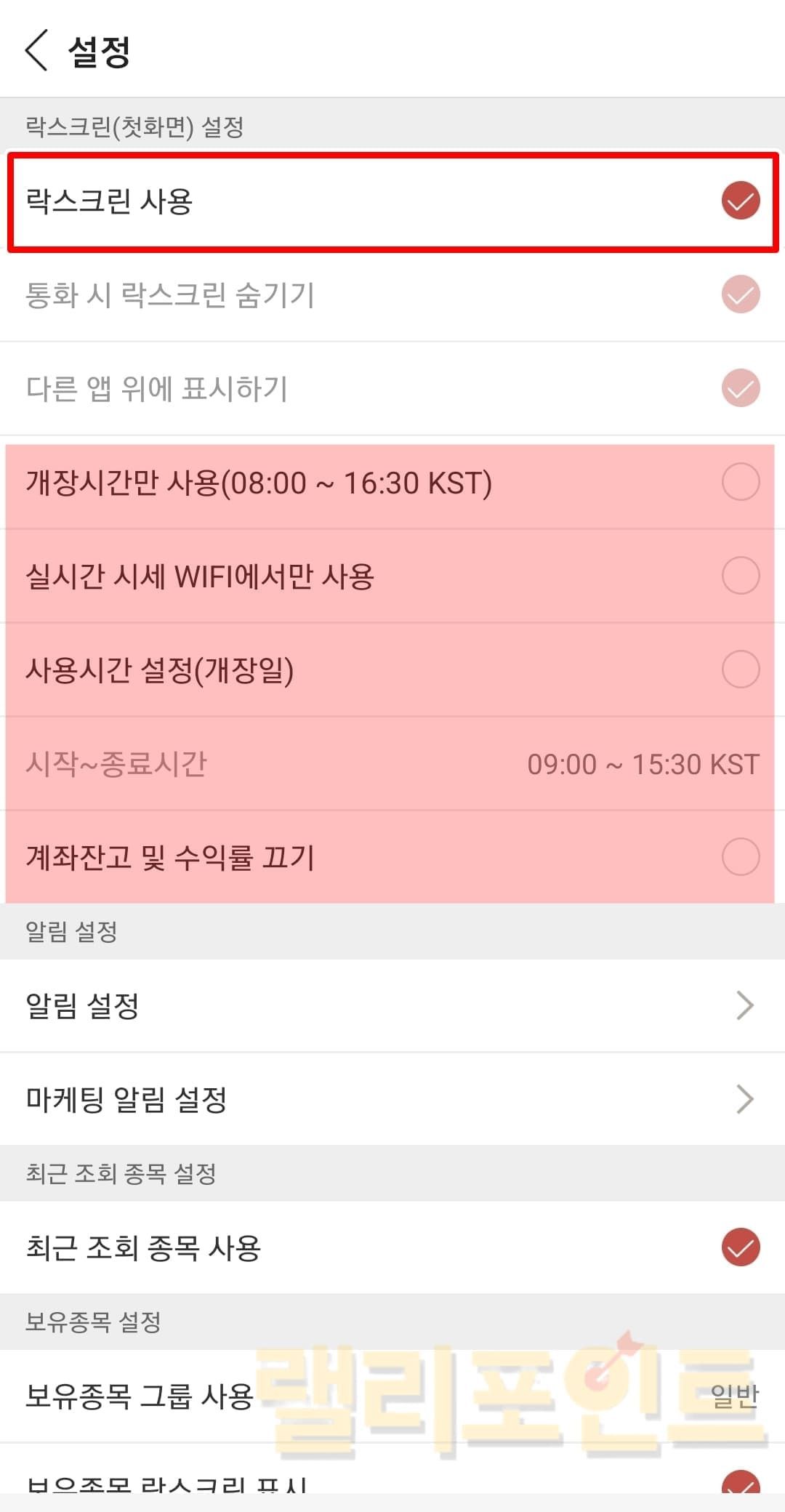The height and width of the screenshot is (1512, 785).
Task: Go back from the 설정 screen
Action: tap(36, 51)
